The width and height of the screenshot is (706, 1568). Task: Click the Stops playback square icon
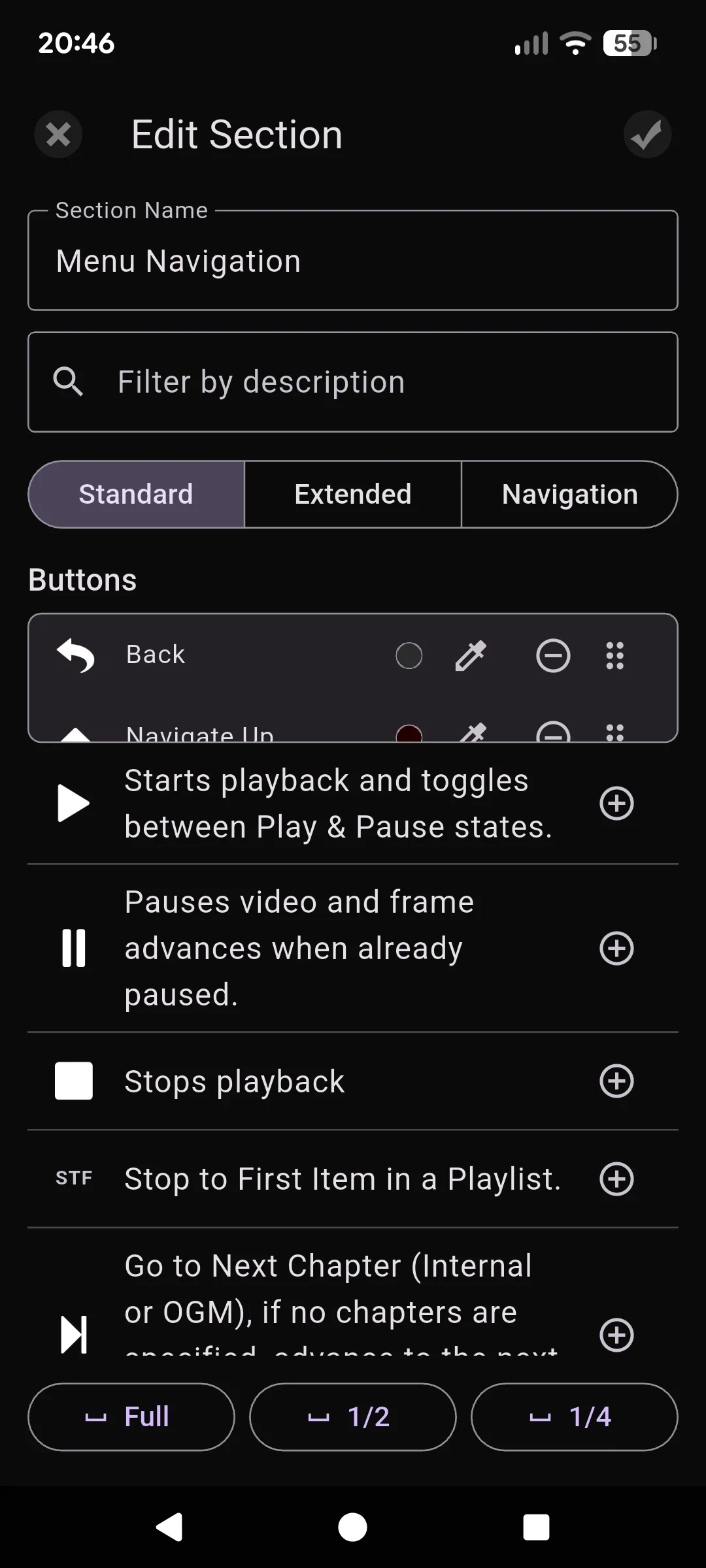coord(73,1081)
